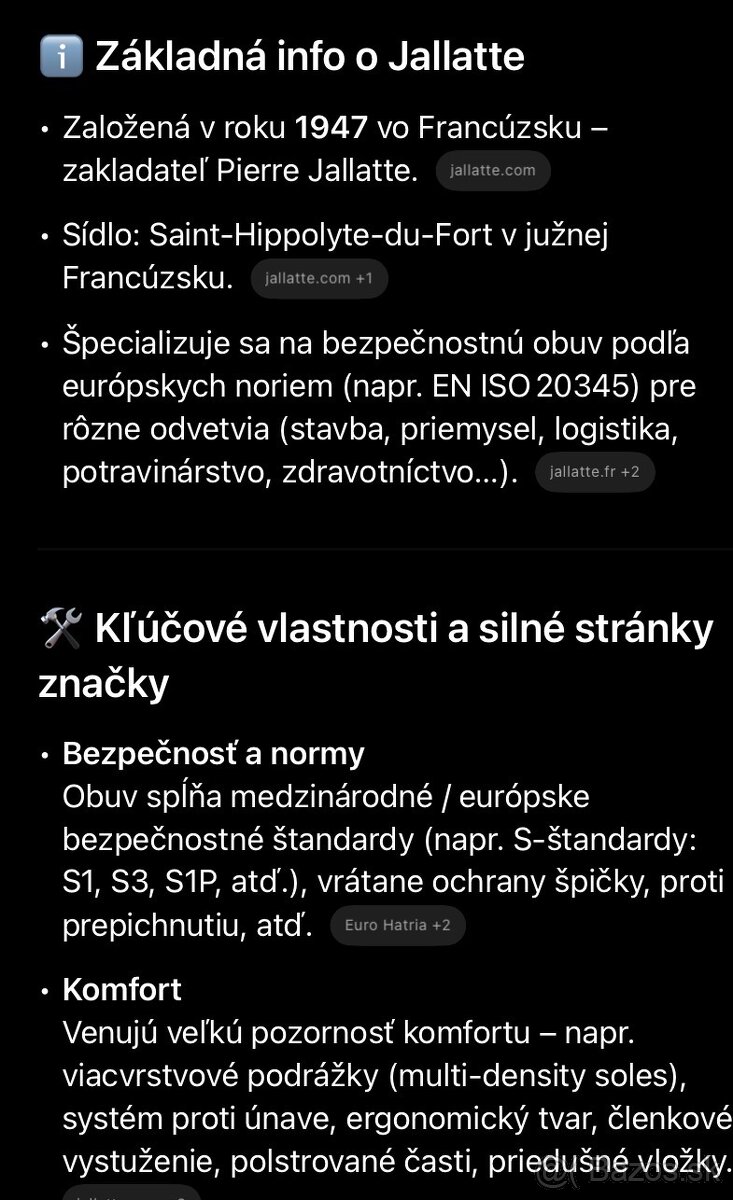Click the bullet next to 'Založená v roku' item
The image size is (733, 1200).
click(x=44, y=130)
